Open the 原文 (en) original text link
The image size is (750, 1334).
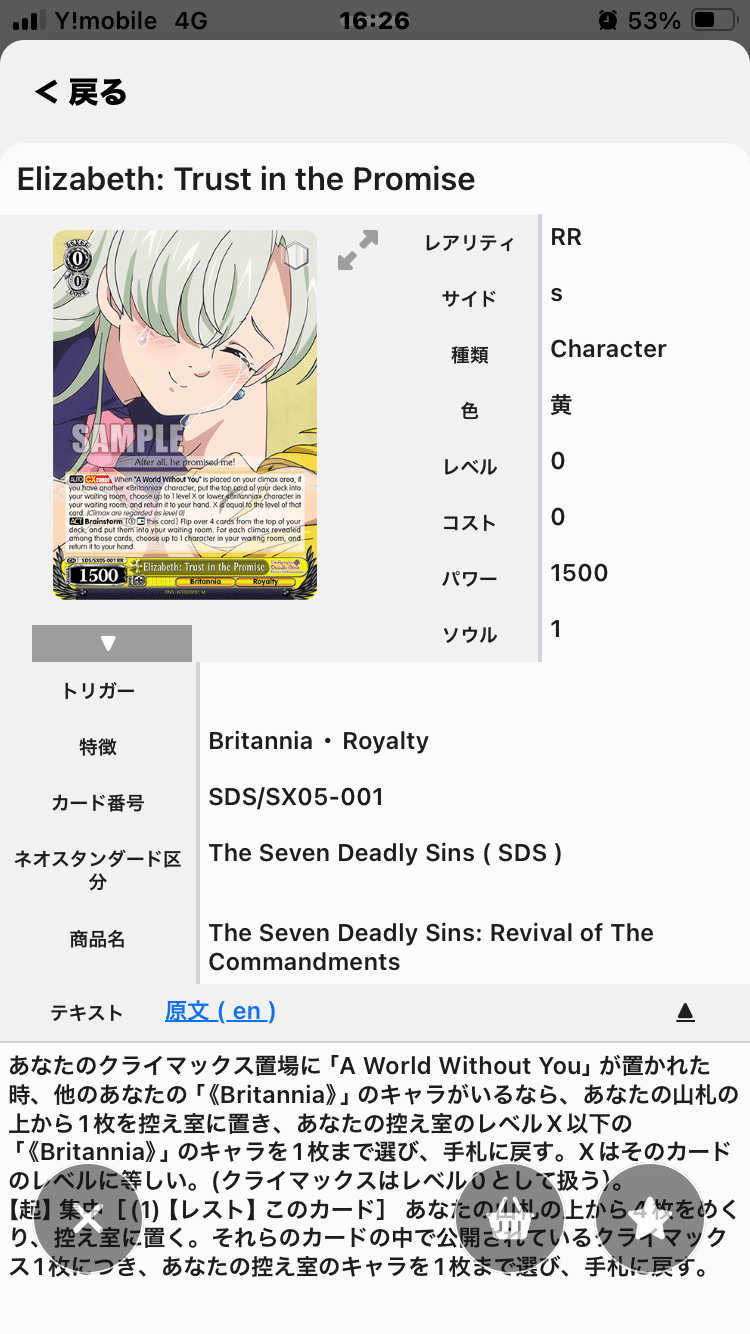[220, 1011]
